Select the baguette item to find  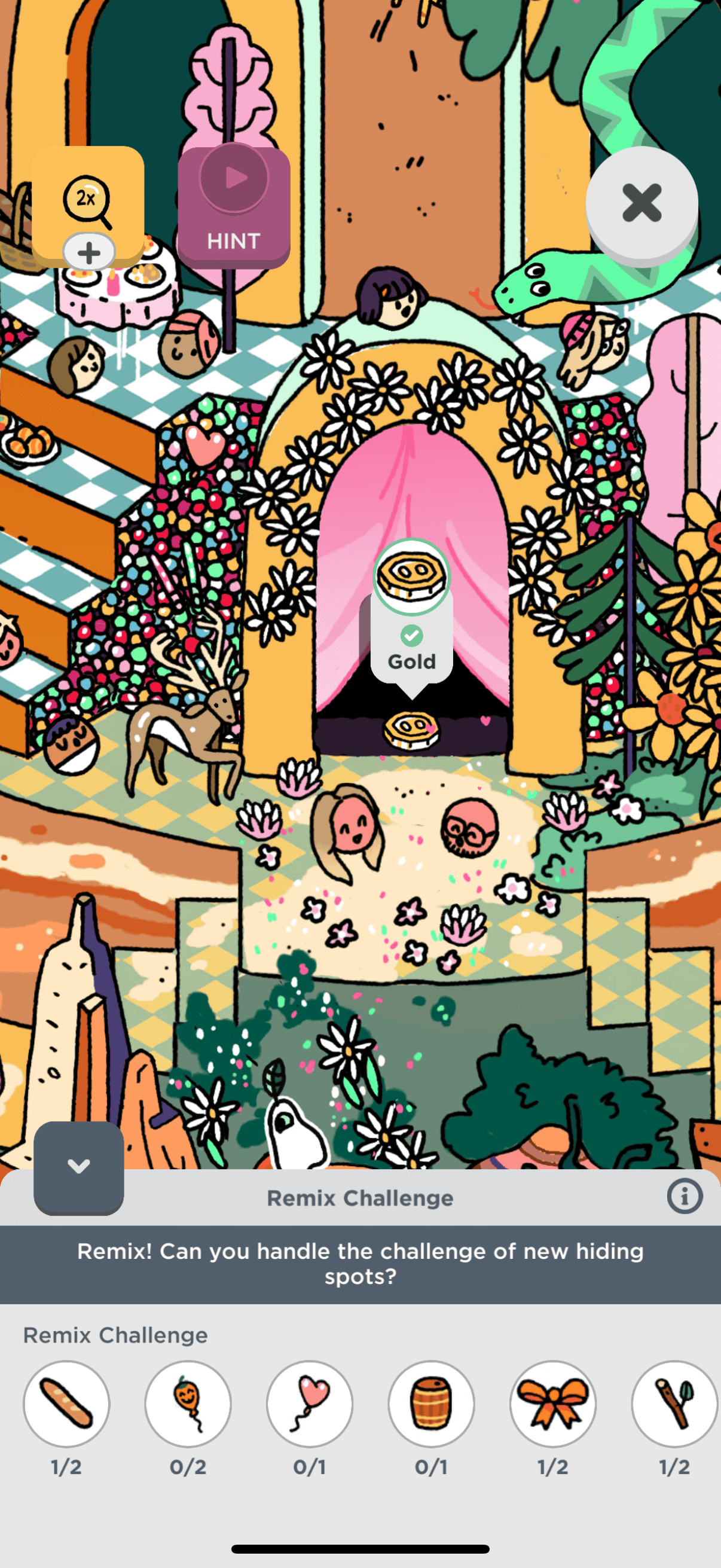click(x=66, y=1404)
